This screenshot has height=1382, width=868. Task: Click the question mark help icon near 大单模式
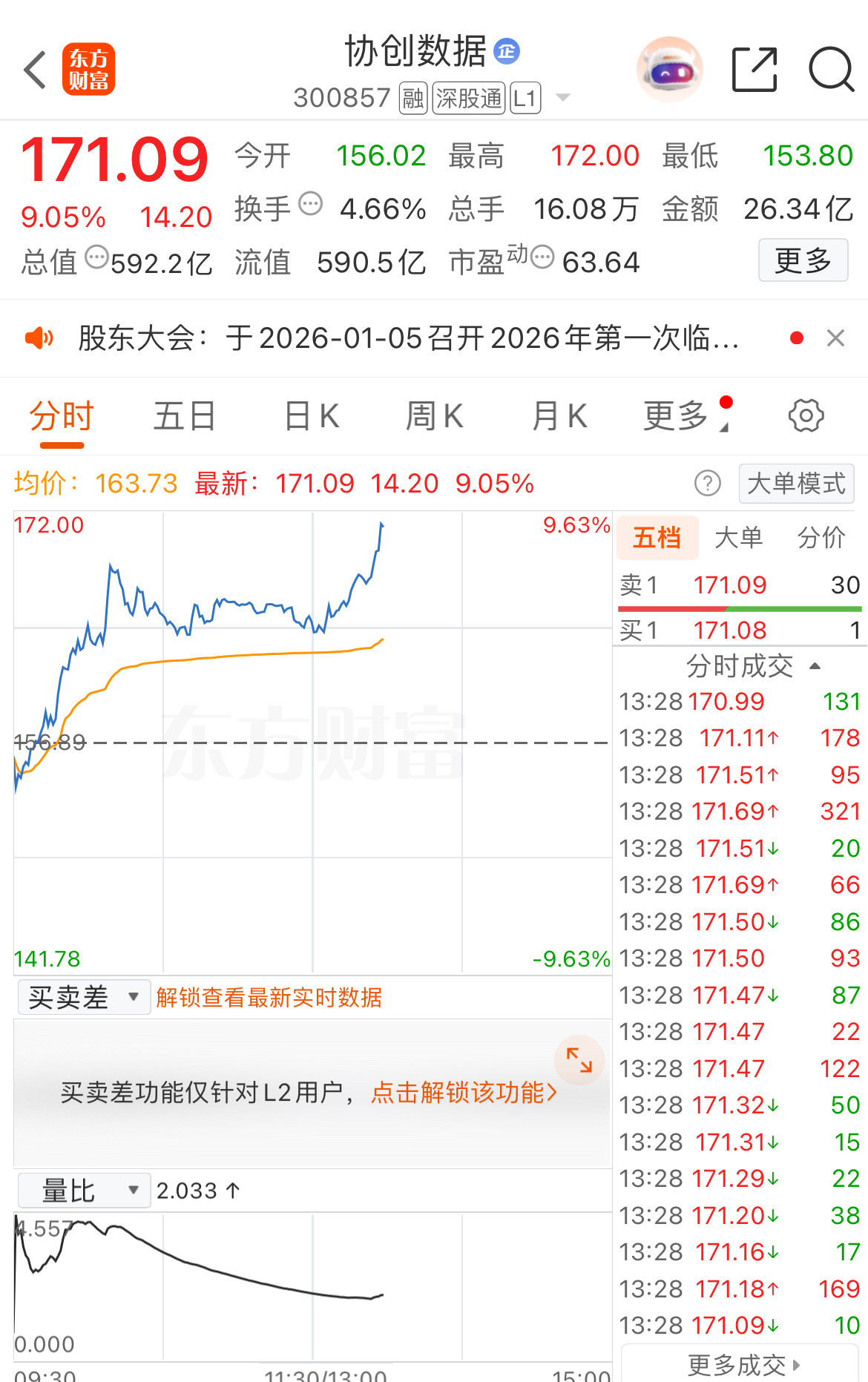tap(707, 483)
